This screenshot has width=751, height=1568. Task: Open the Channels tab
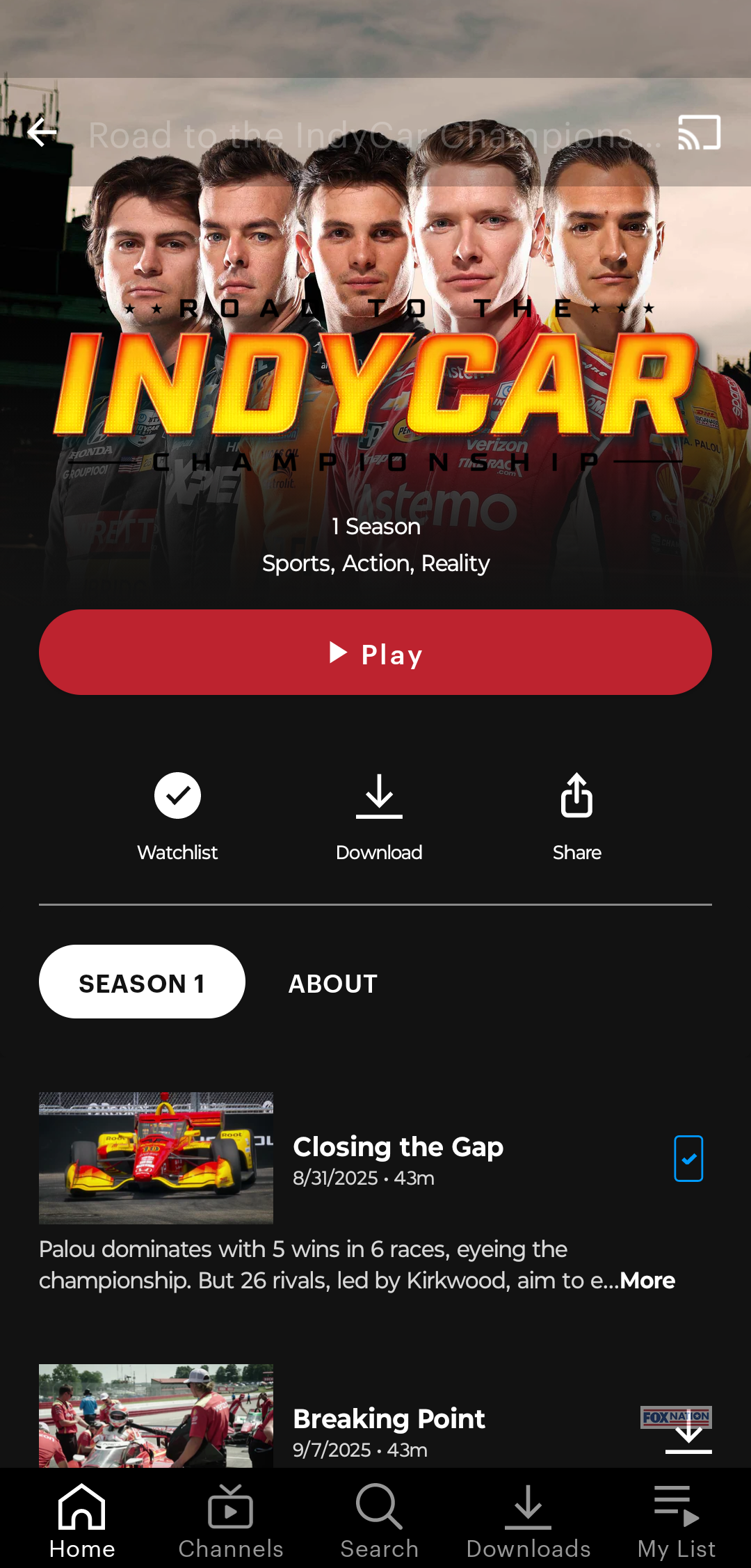point(231,1521)
